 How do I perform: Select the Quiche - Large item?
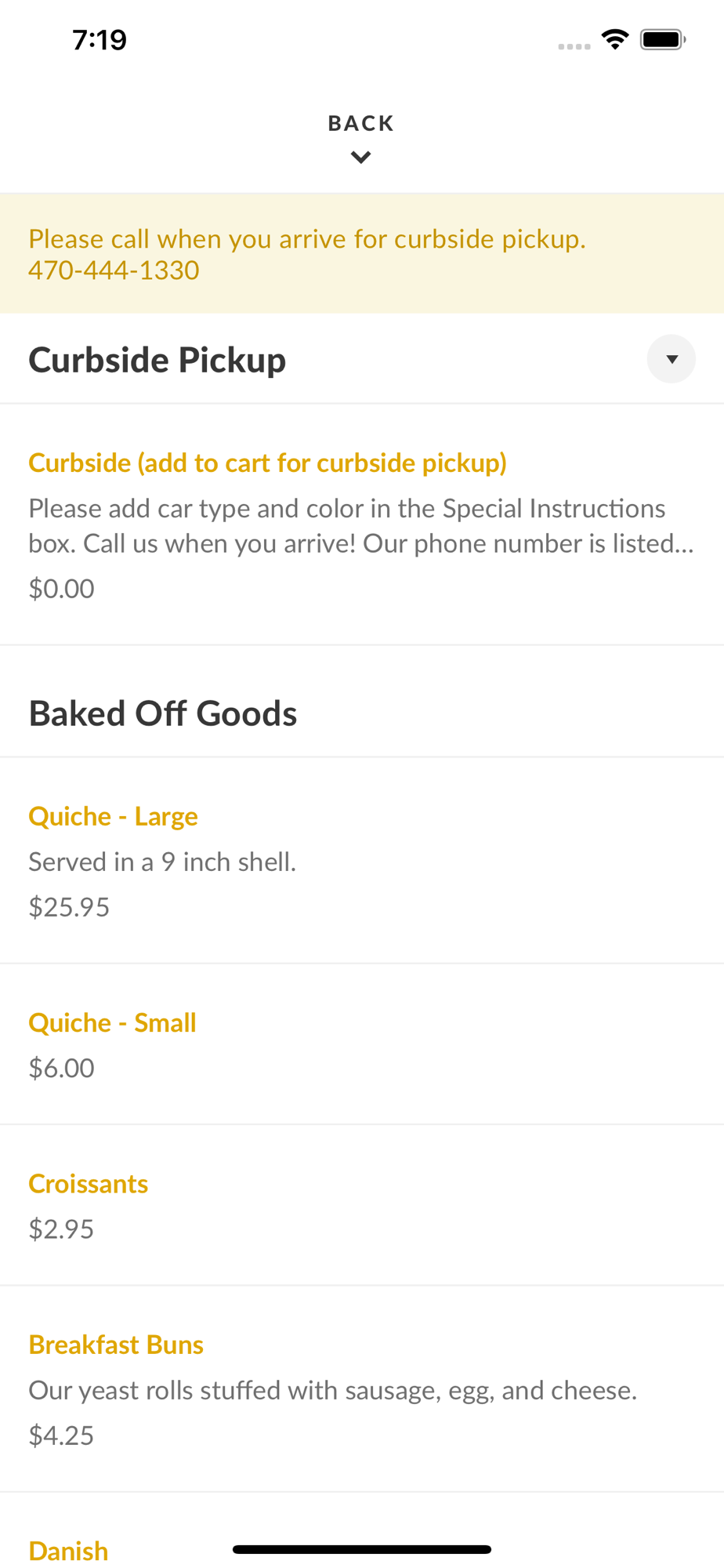click(362, 861)
